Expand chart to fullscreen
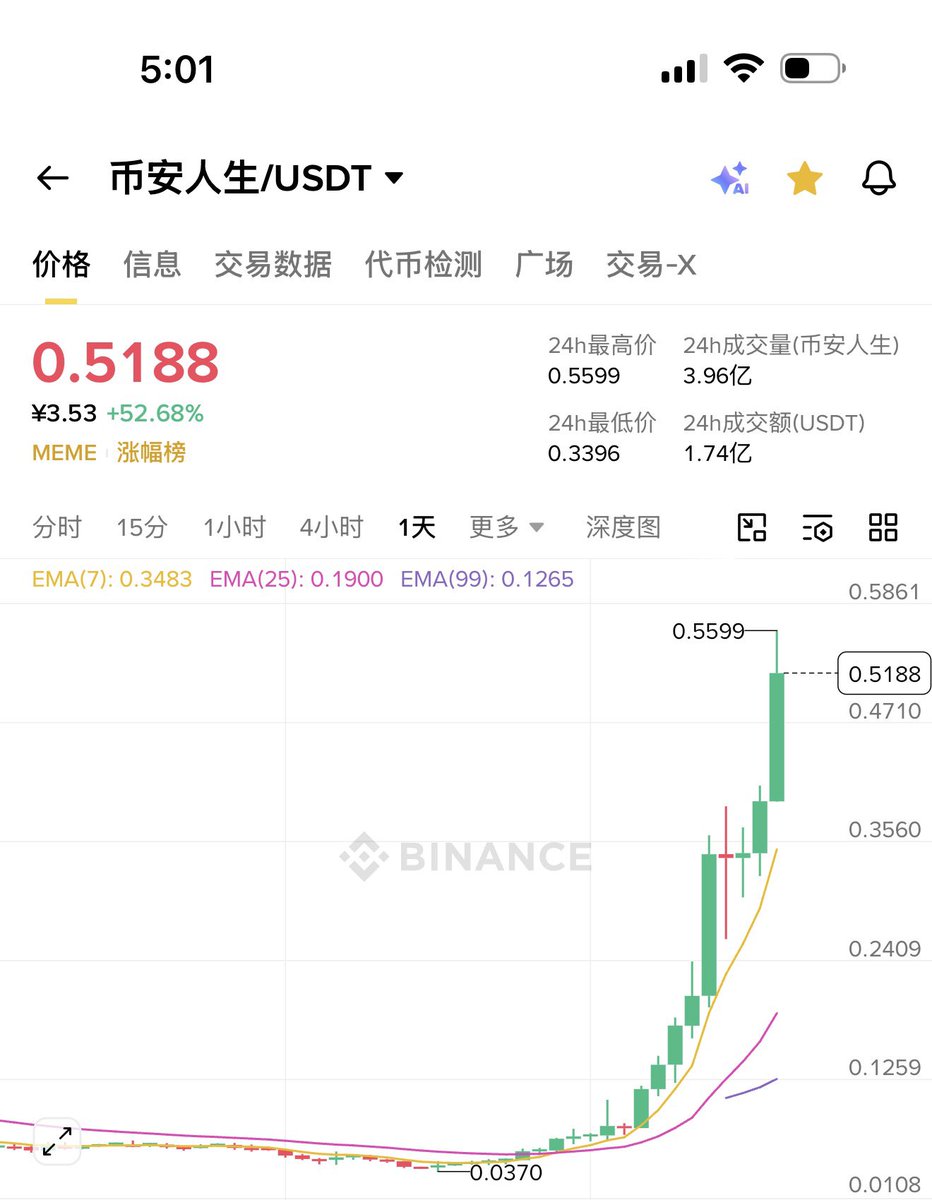This screenshot has width=932, height=1200. (x=57, y=1140)
